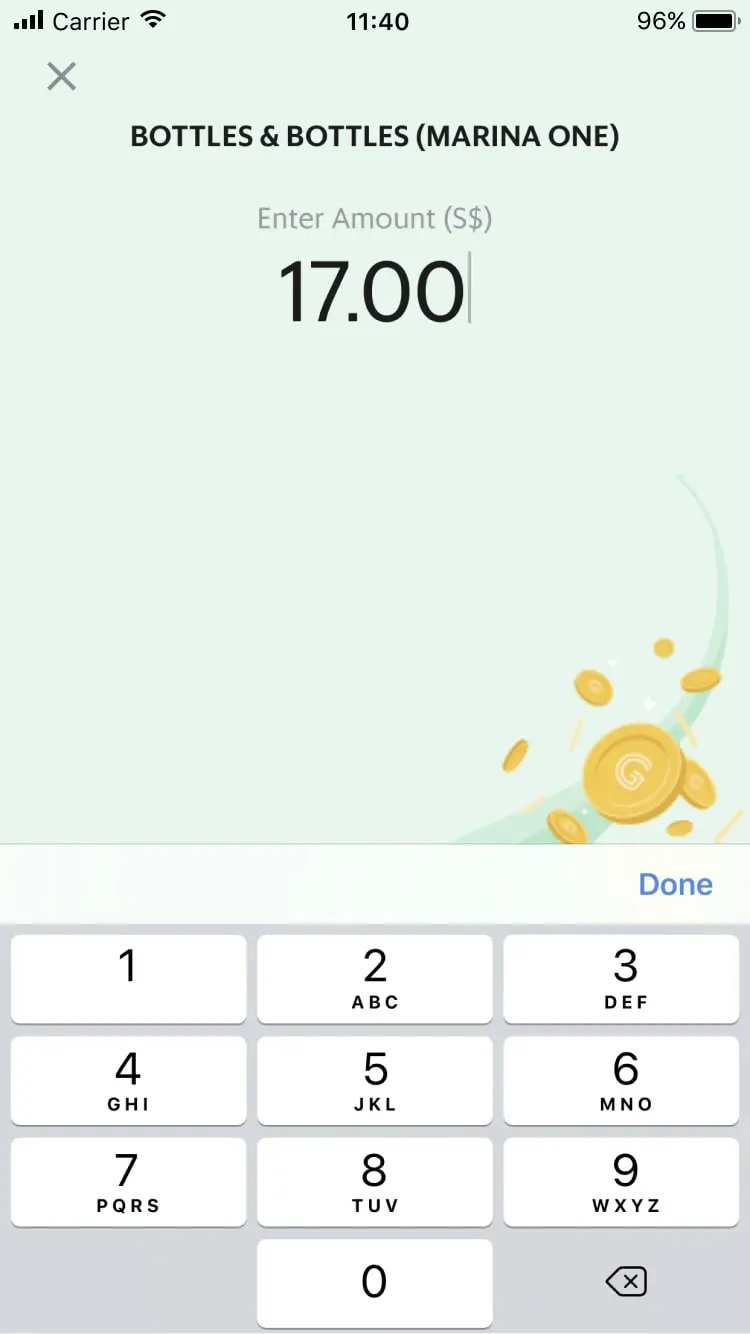Tap Done to confirm the amount
The height and width of the screenshot is (1334, 750).
pyautogui.click(x=675, y=884)
